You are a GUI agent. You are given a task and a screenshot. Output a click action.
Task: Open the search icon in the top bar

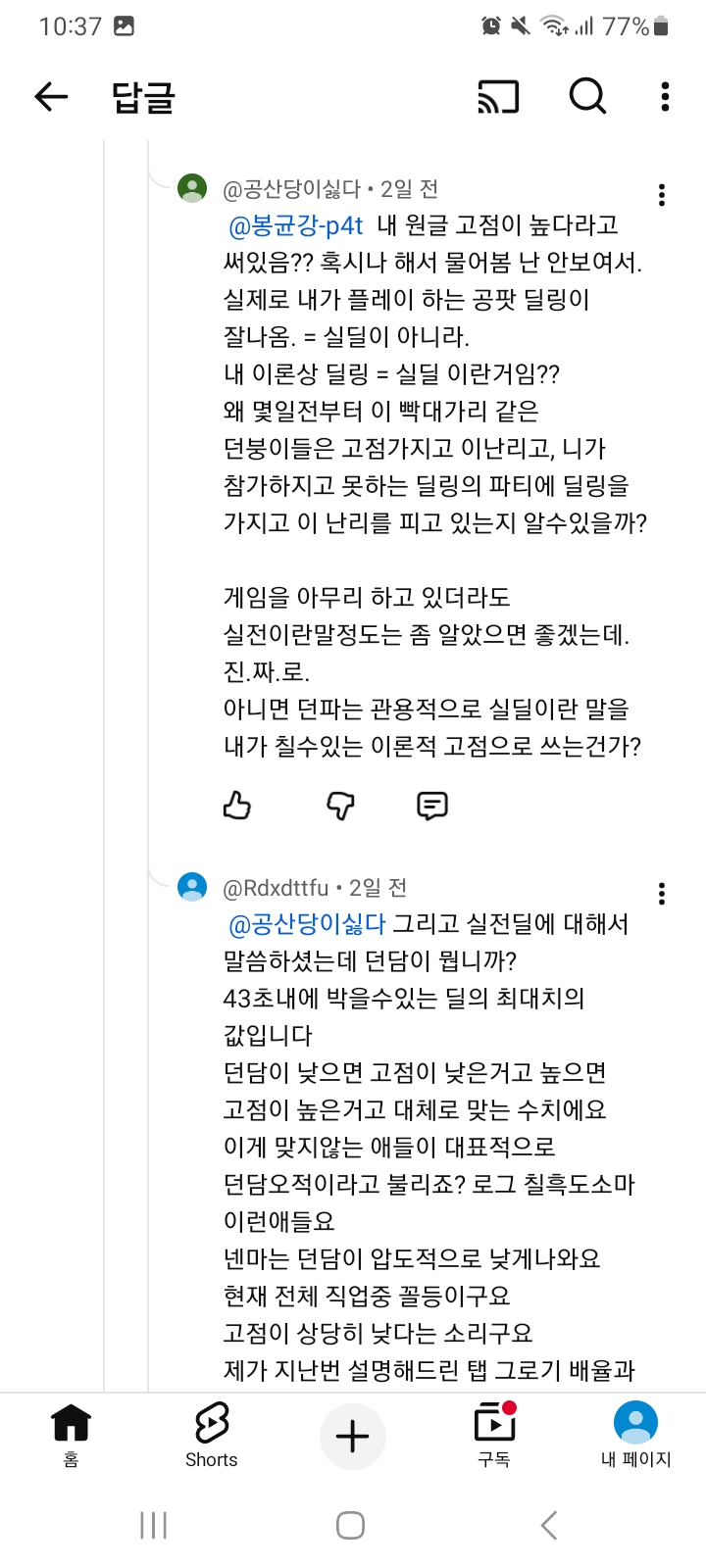(x=587, y=96)
